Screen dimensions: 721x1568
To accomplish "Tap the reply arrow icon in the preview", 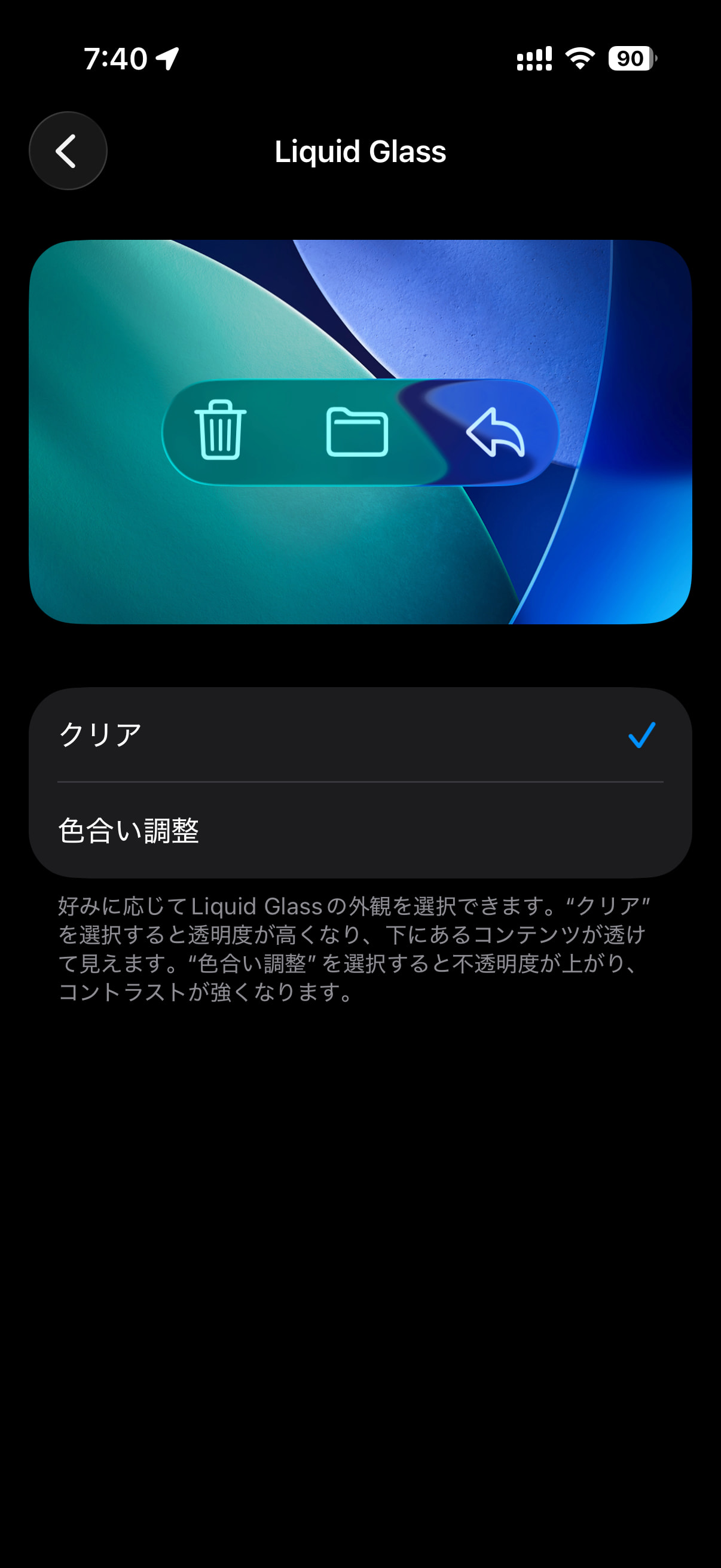I will (x=496, y=434).
